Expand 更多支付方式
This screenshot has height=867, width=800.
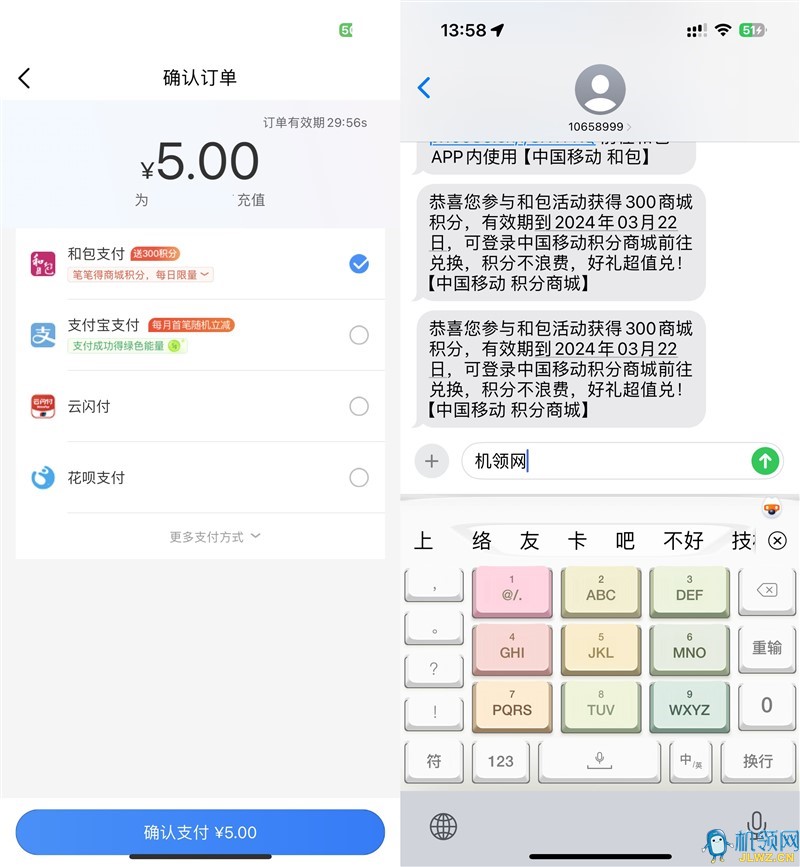click(x=214, y=537)
